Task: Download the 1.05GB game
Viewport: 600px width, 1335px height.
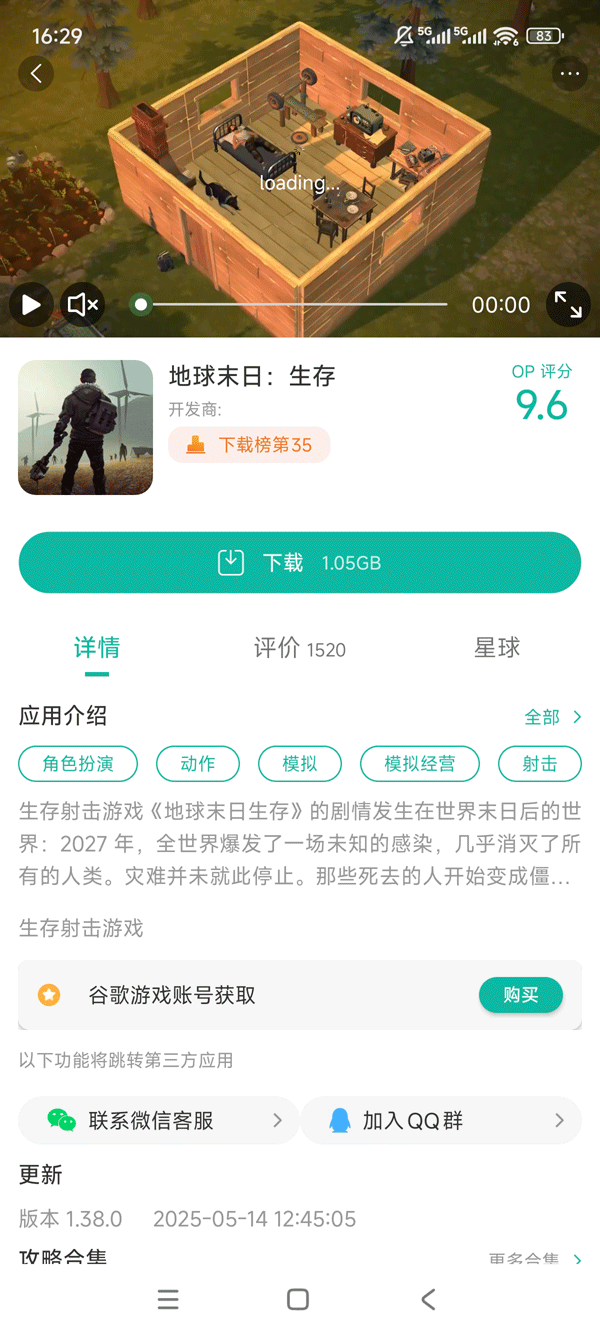Action: pyautogui.click(x=300, y=563)
